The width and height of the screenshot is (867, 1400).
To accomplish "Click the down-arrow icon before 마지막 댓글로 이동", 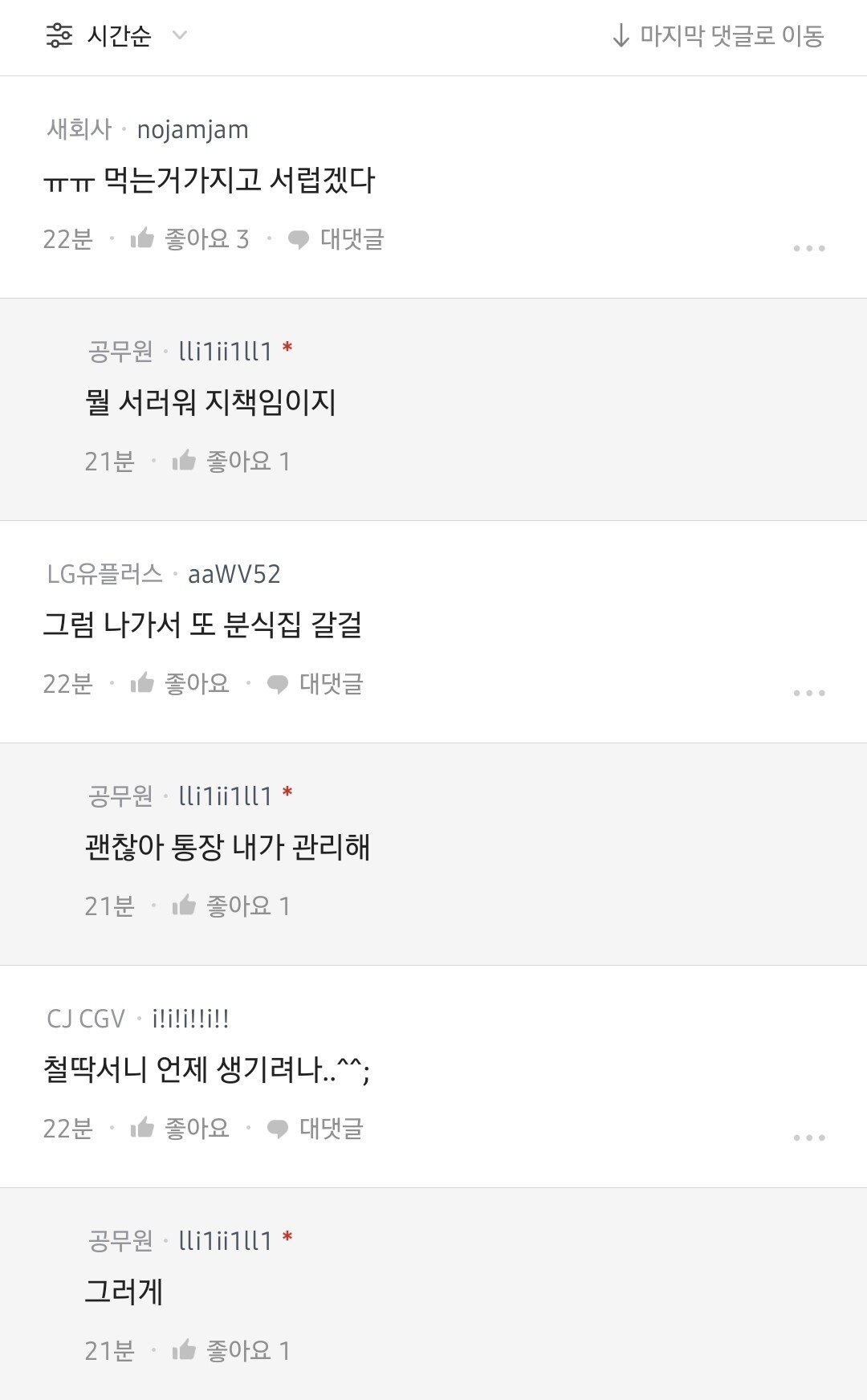I will coord(621,35).
